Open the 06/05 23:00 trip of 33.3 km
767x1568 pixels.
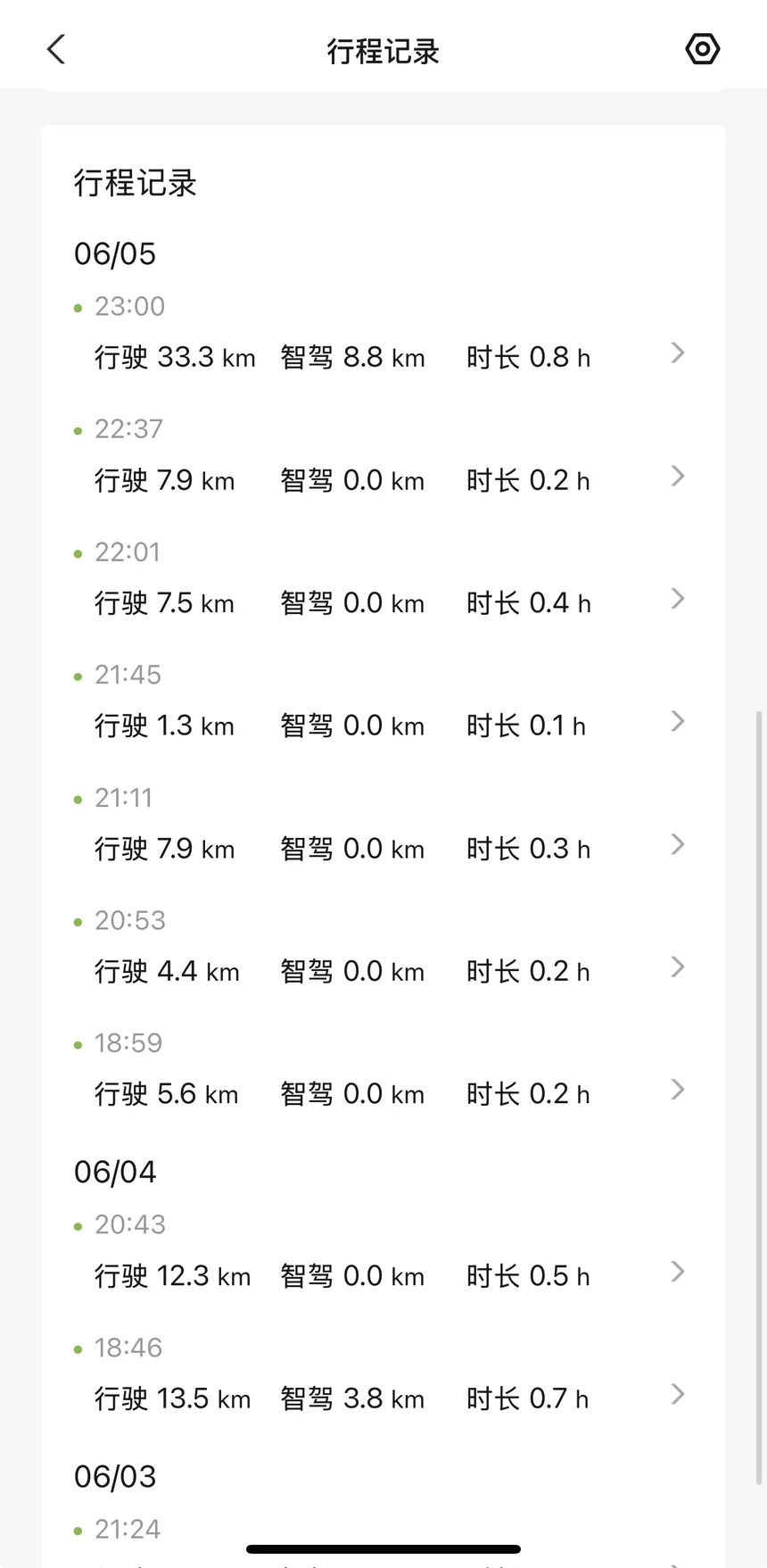[x=383, y=335]
